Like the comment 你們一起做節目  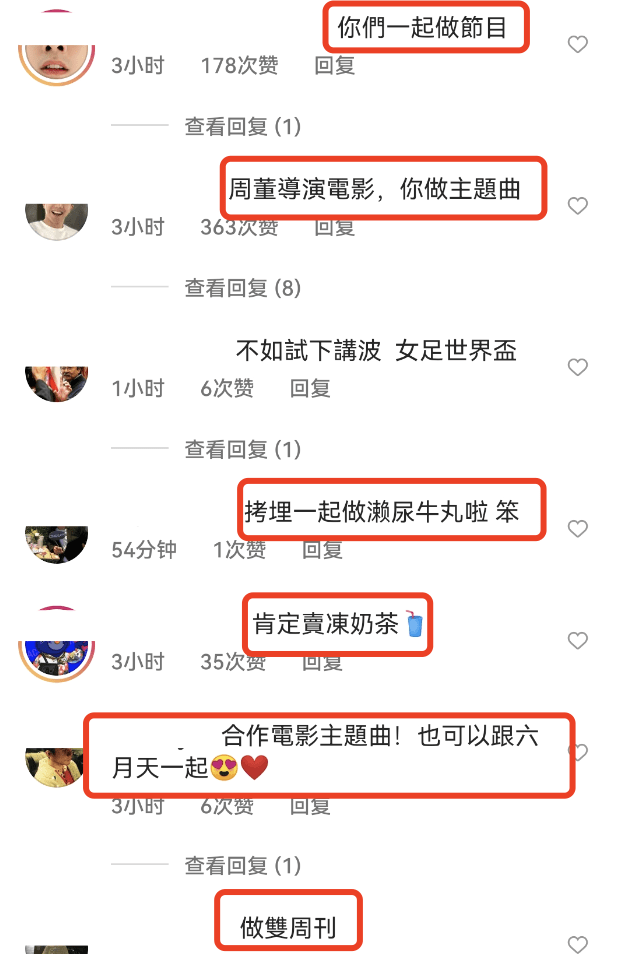[x=577, y=44]
